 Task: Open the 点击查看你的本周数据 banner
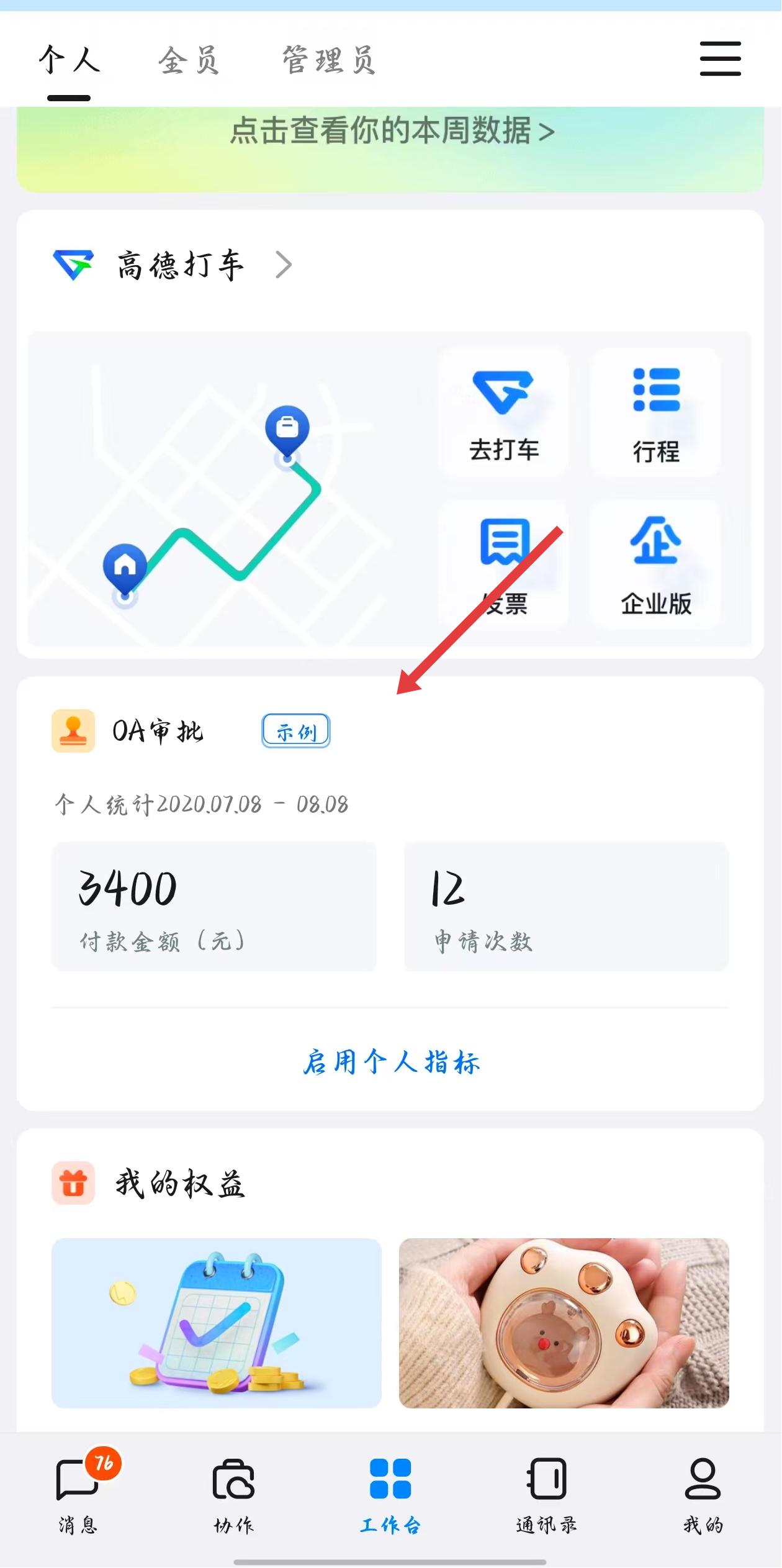pyautogui.click(x=391, y=132)
